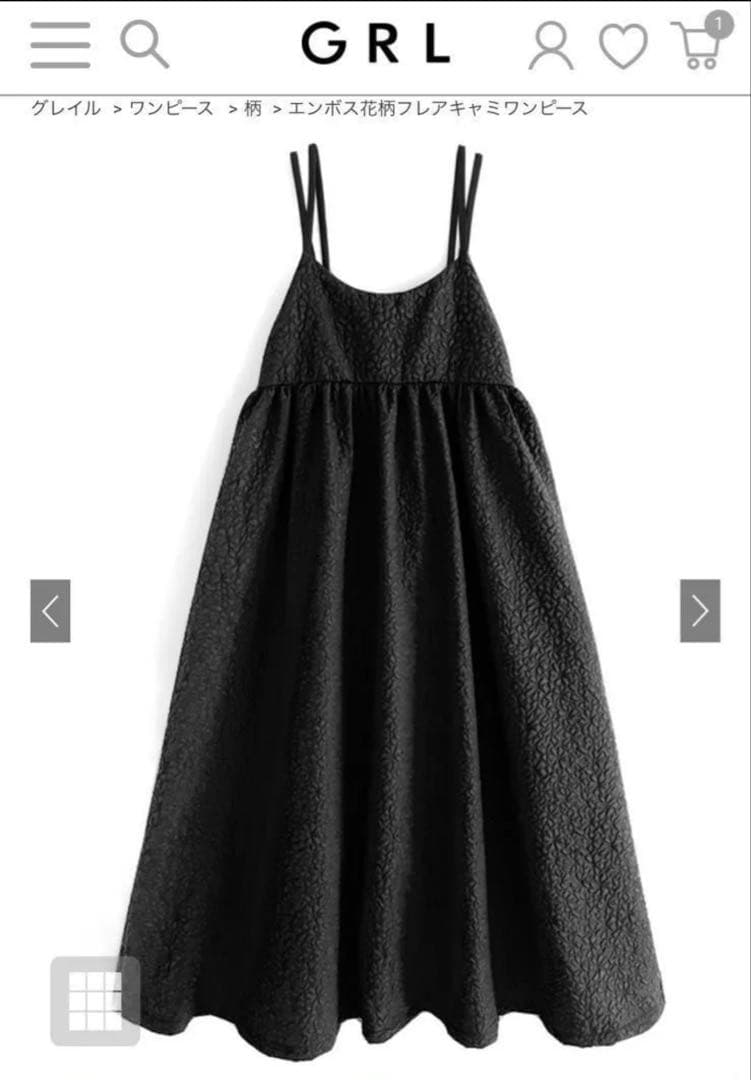This screenshot has width=751, height=1080.
Task: Open the 柄 breadcrumb category
Action: point(252,109)
